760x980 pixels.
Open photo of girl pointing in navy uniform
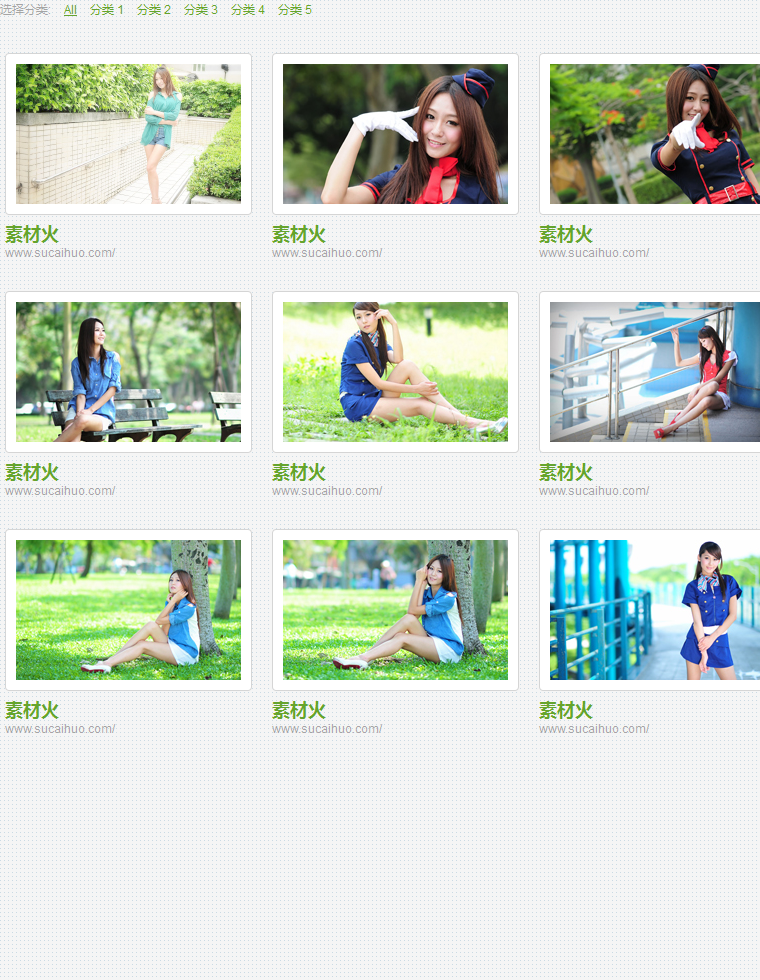click(655, 134)
